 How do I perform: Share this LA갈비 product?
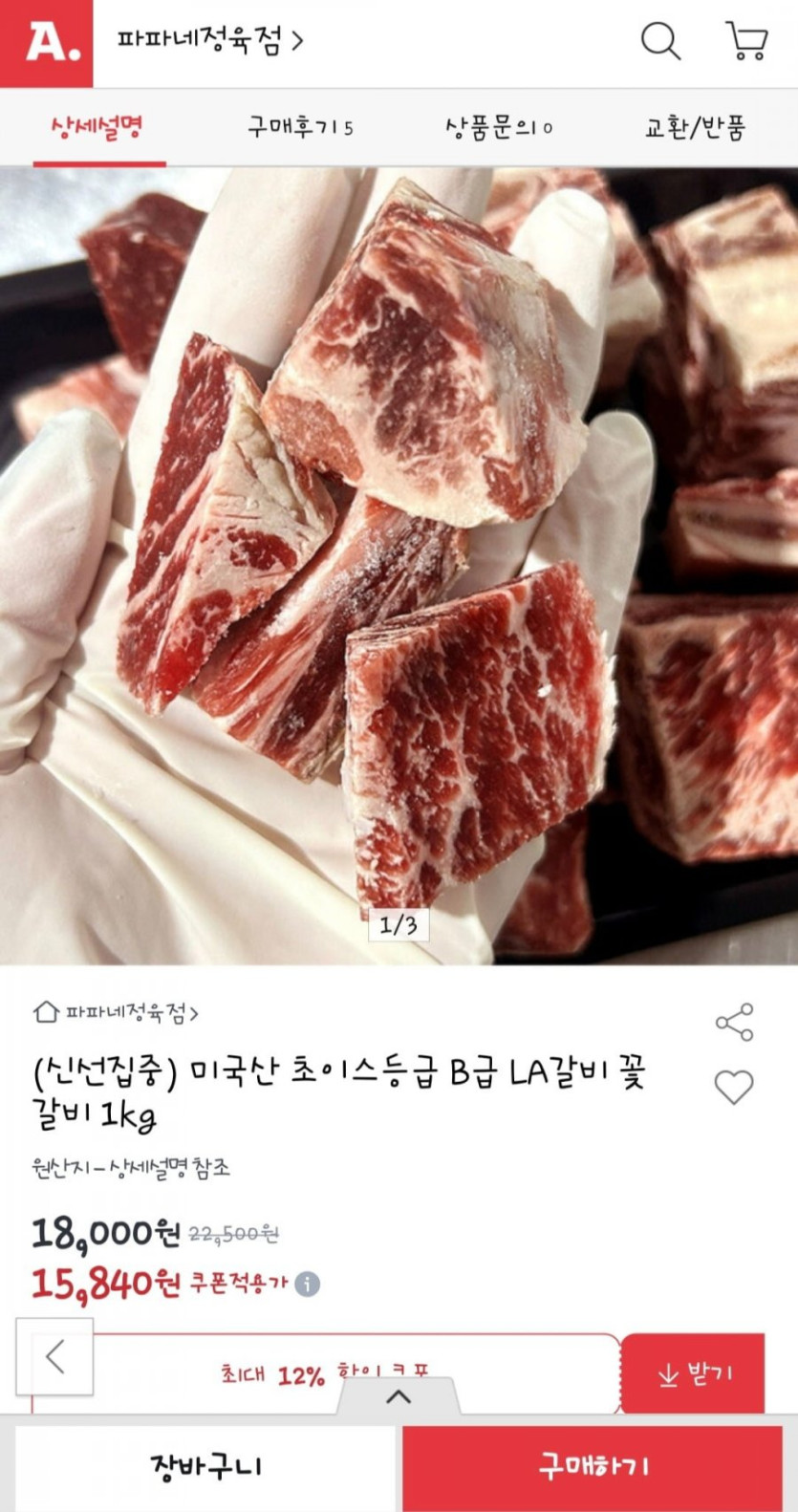tap(734, 1022)
